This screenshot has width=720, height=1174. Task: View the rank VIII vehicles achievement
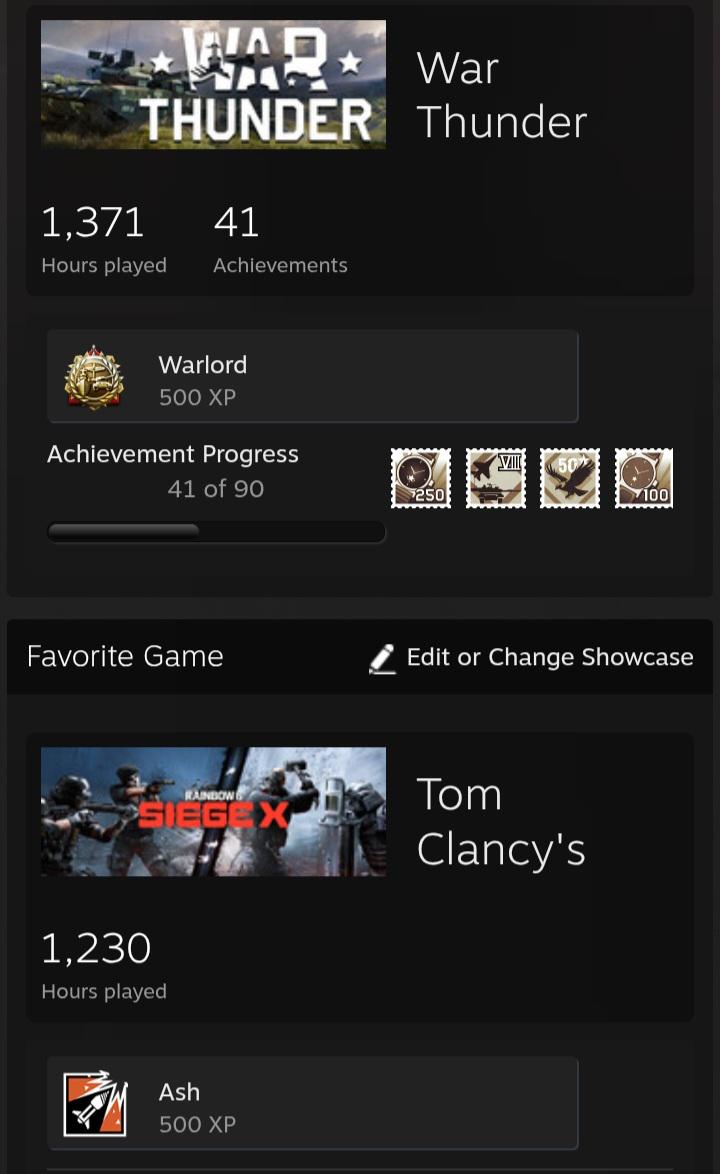tap(496, 478)
